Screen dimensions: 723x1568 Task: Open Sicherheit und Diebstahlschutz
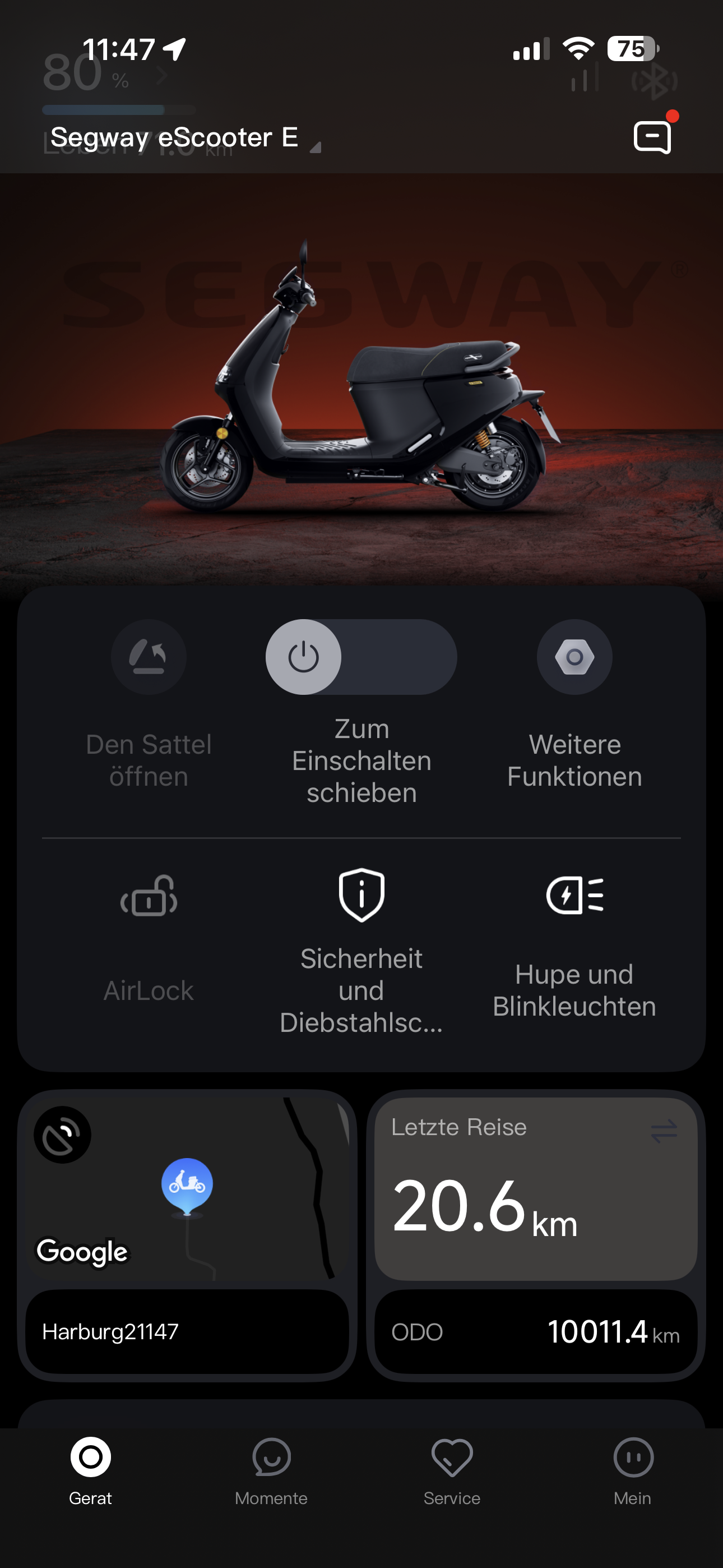[361, 897]
